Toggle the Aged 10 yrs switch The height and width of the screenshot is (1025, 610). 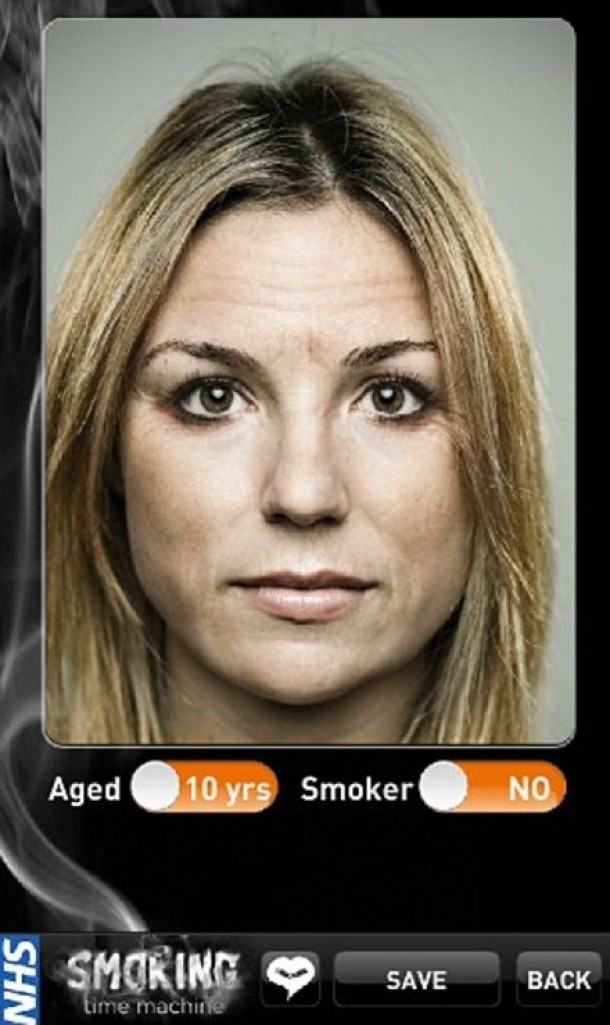point(204,789)
